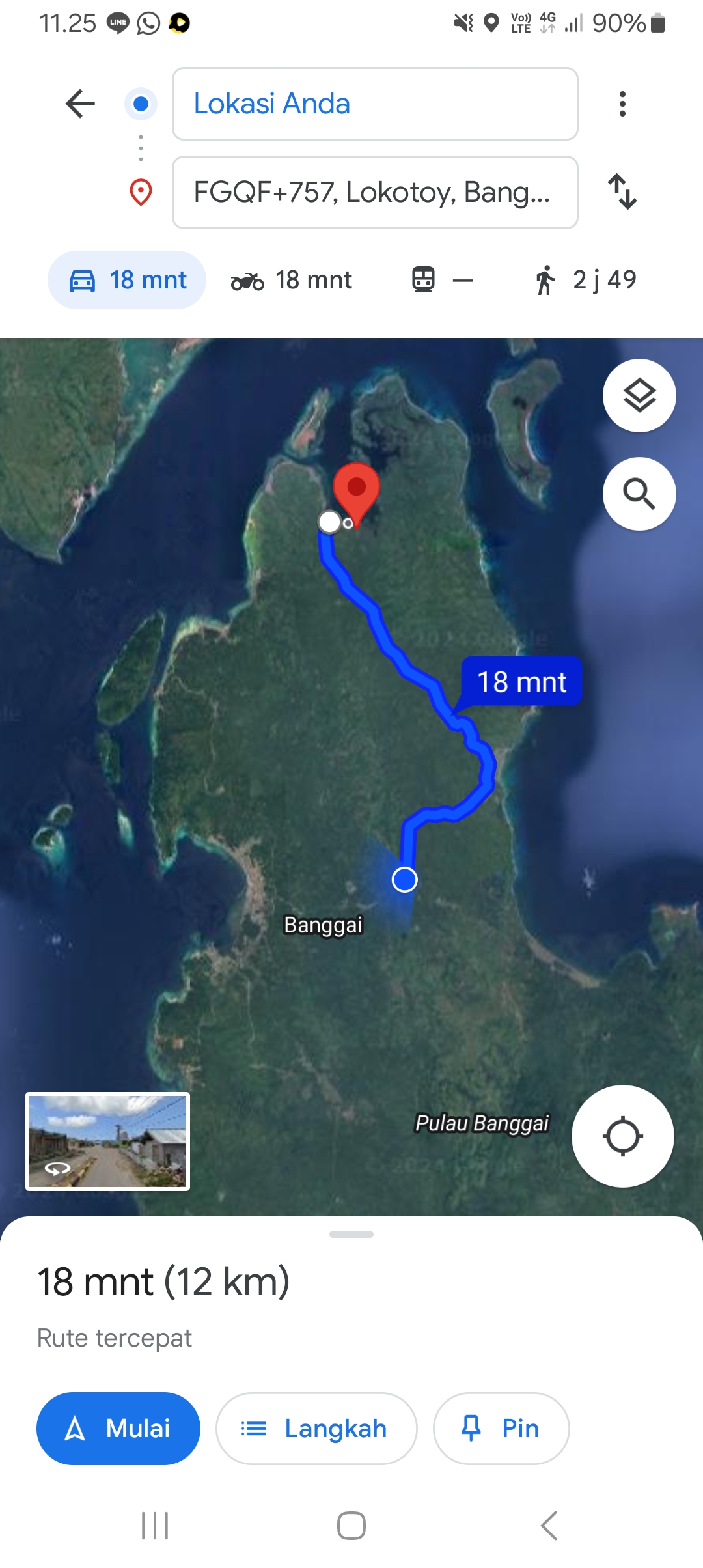This screenshot has width=703, height=1568.
Task: Switch to motorcycle travel mode
Action: click(x=292, y=280)
